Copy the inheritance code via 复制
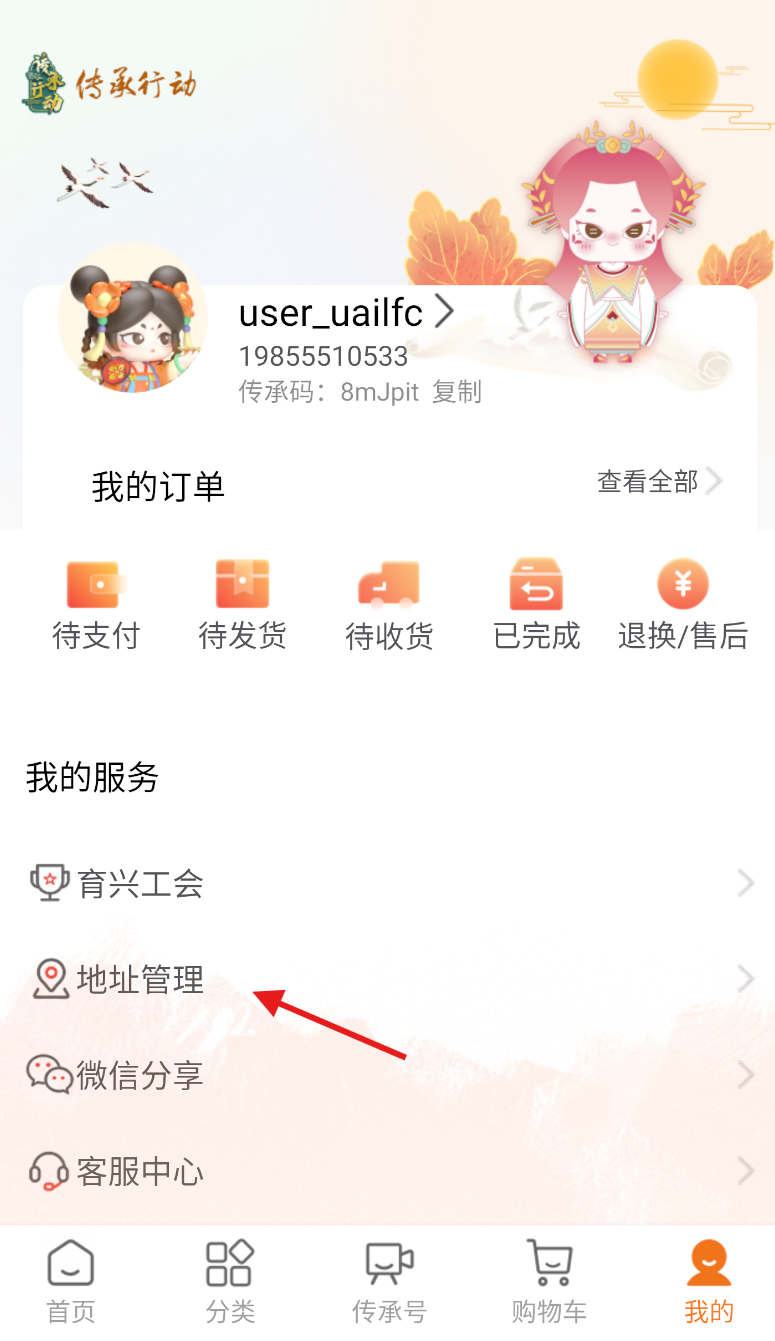The image size is (775, 1341). click(x=457, y=392)
